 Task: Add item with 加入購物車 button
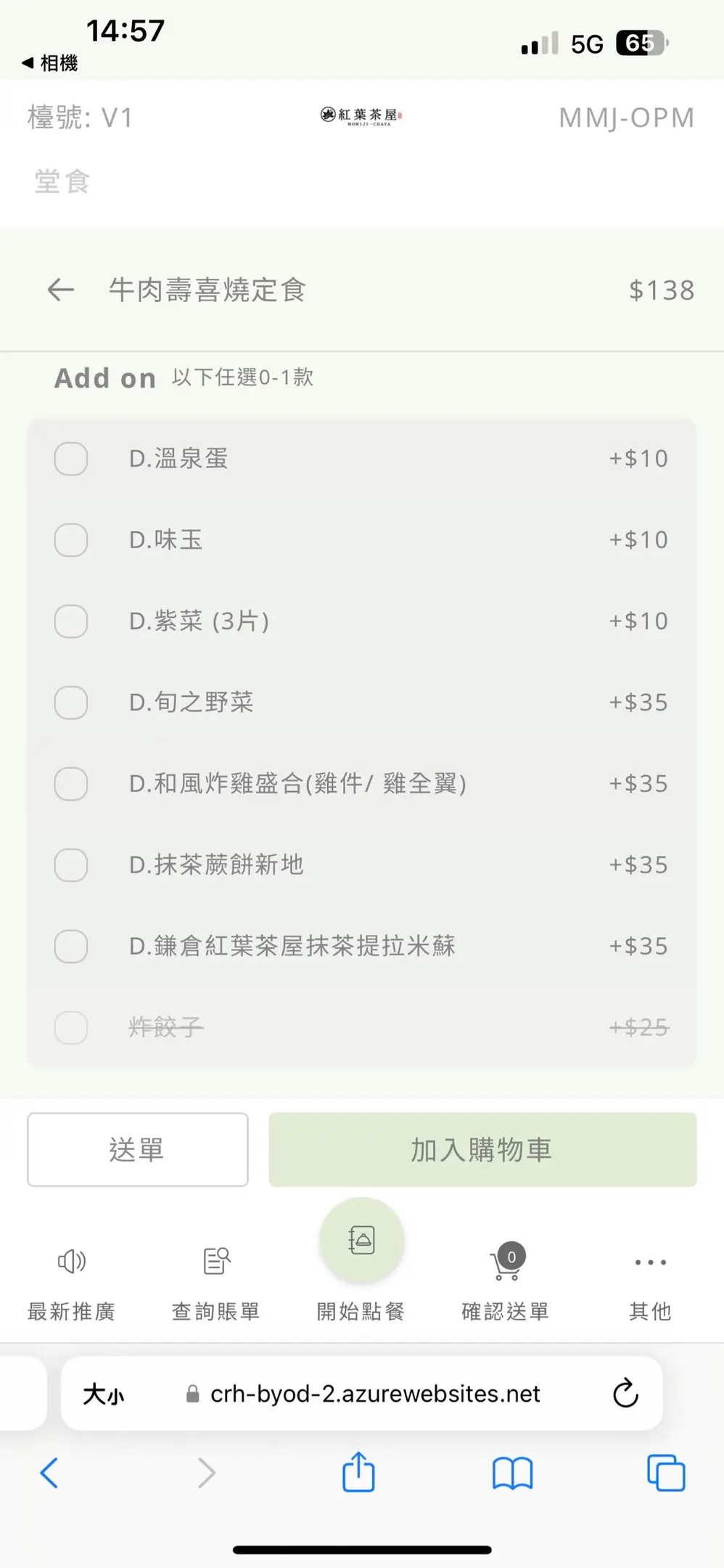tap(483, 1150)
